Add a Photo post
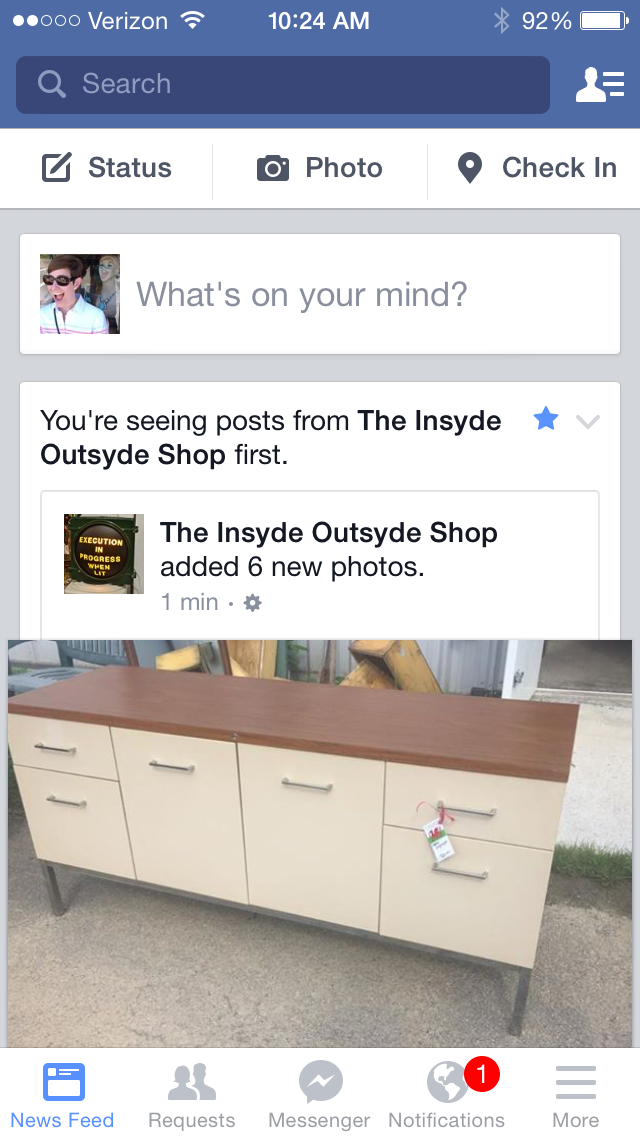The height and width of the screenshot is (1136, 640). 320,168
